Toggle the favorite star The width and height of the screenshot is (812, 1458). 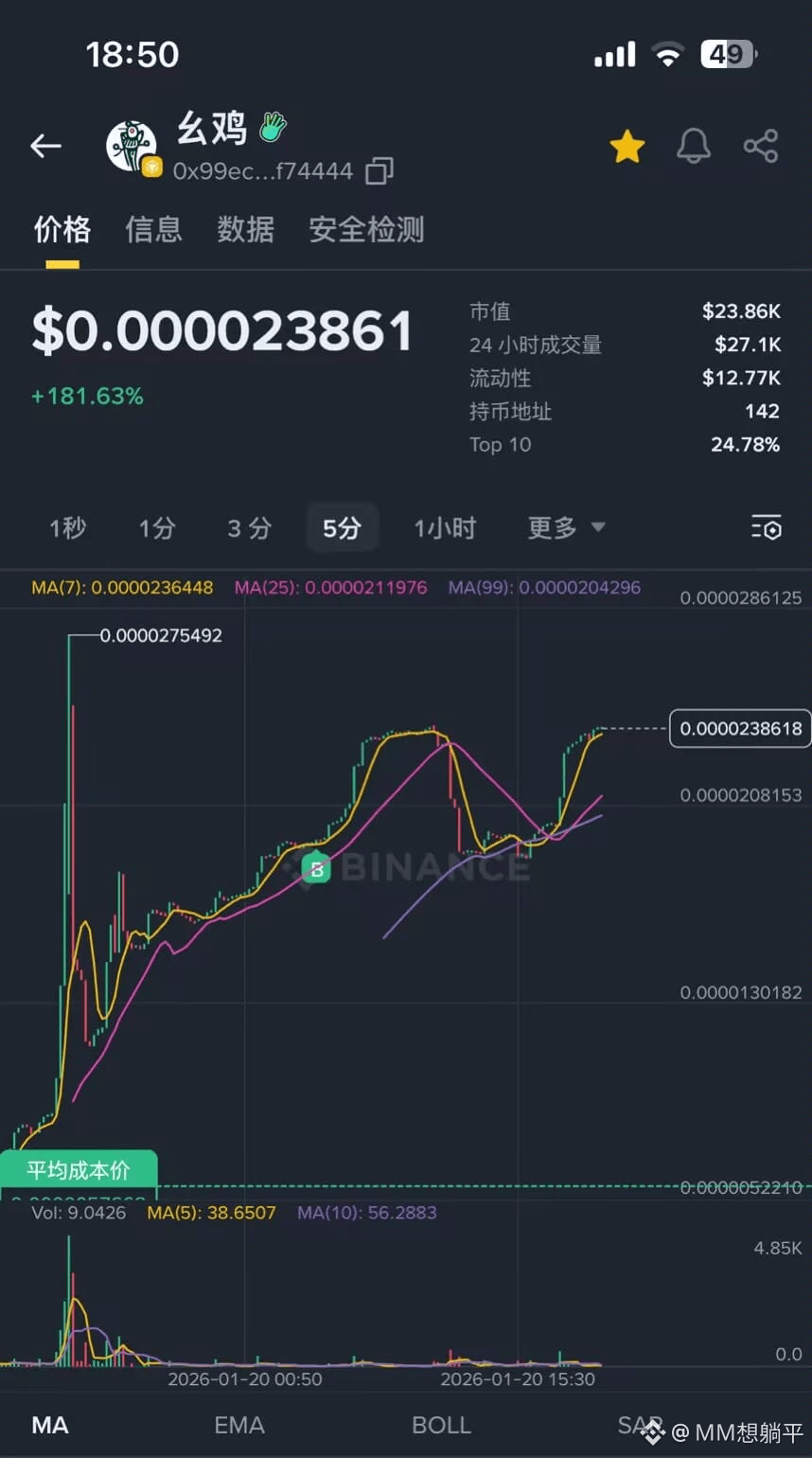627,147
